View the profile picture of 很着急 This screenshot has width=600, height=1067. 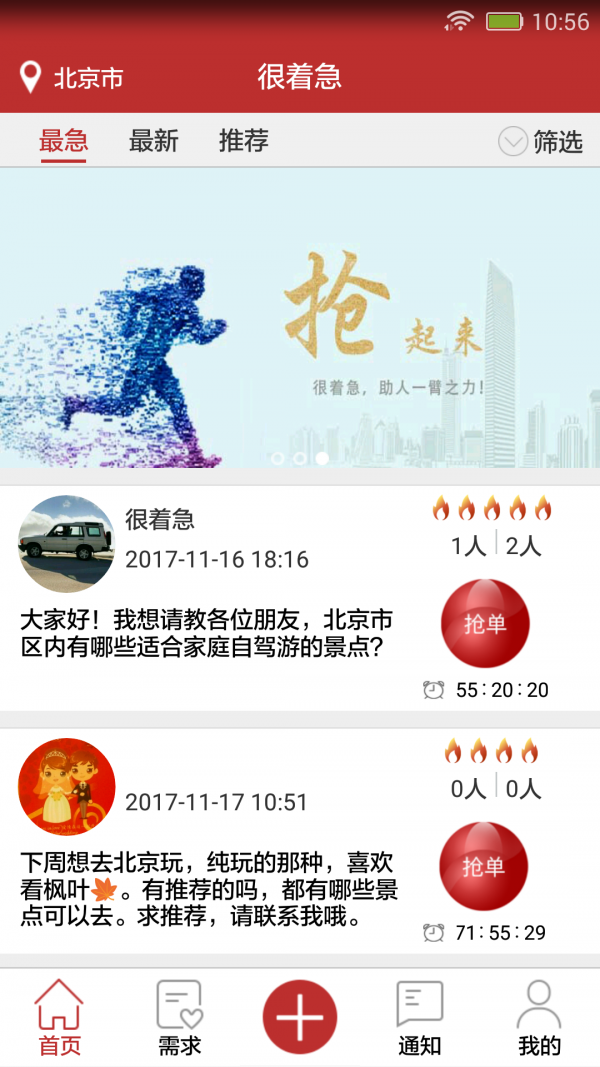pos(67,544)
